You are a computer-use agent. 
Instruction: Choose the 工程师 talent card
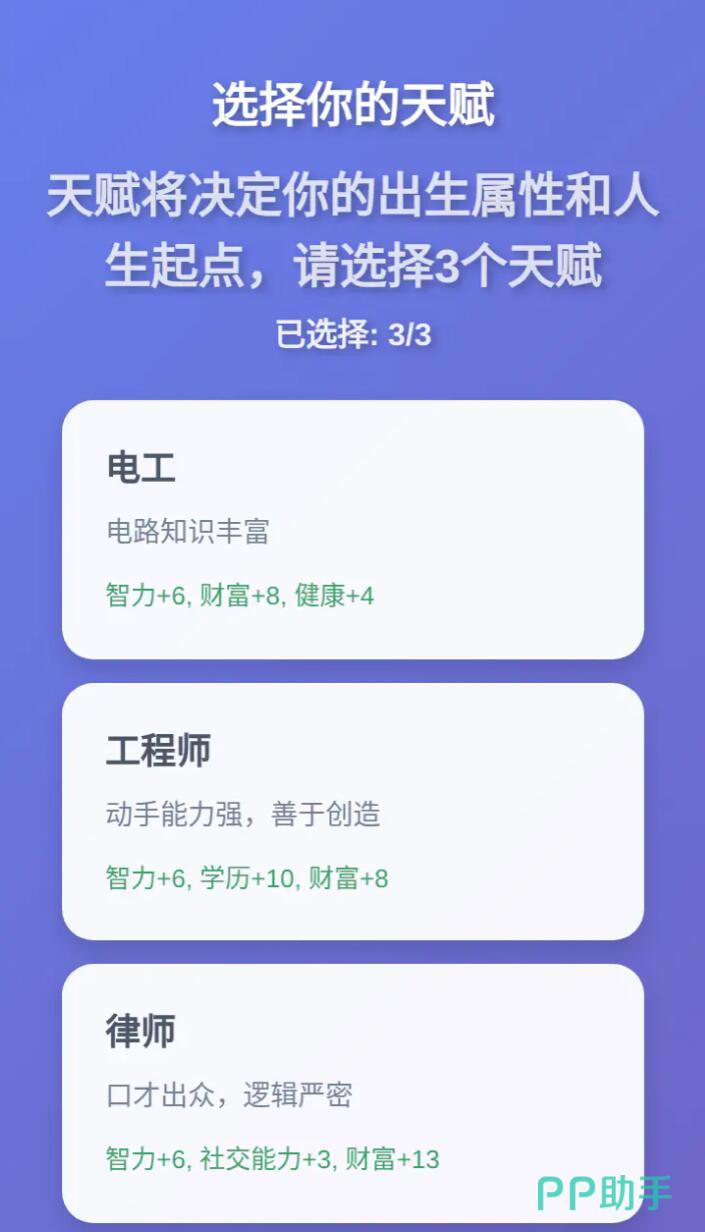pyautogui.click(x=352, y=812)
